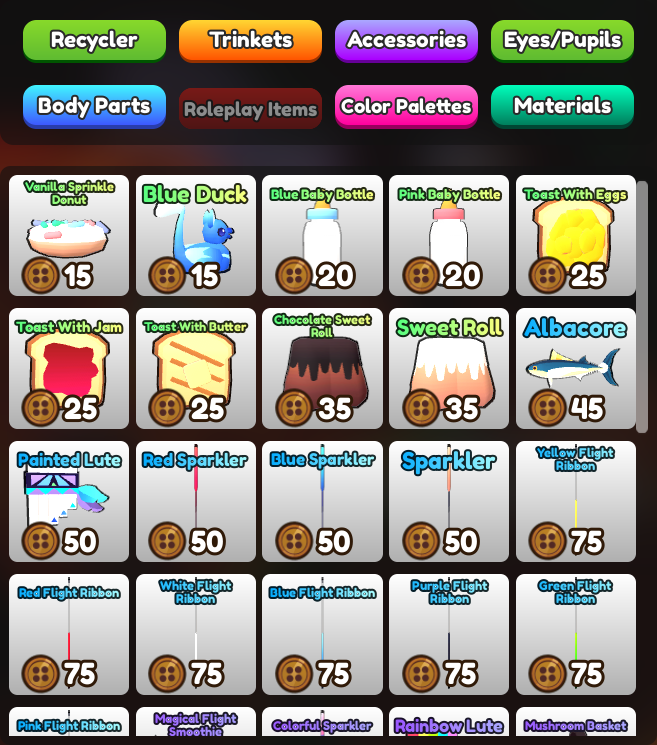Select Toast With Jam item

coord(69,369)
